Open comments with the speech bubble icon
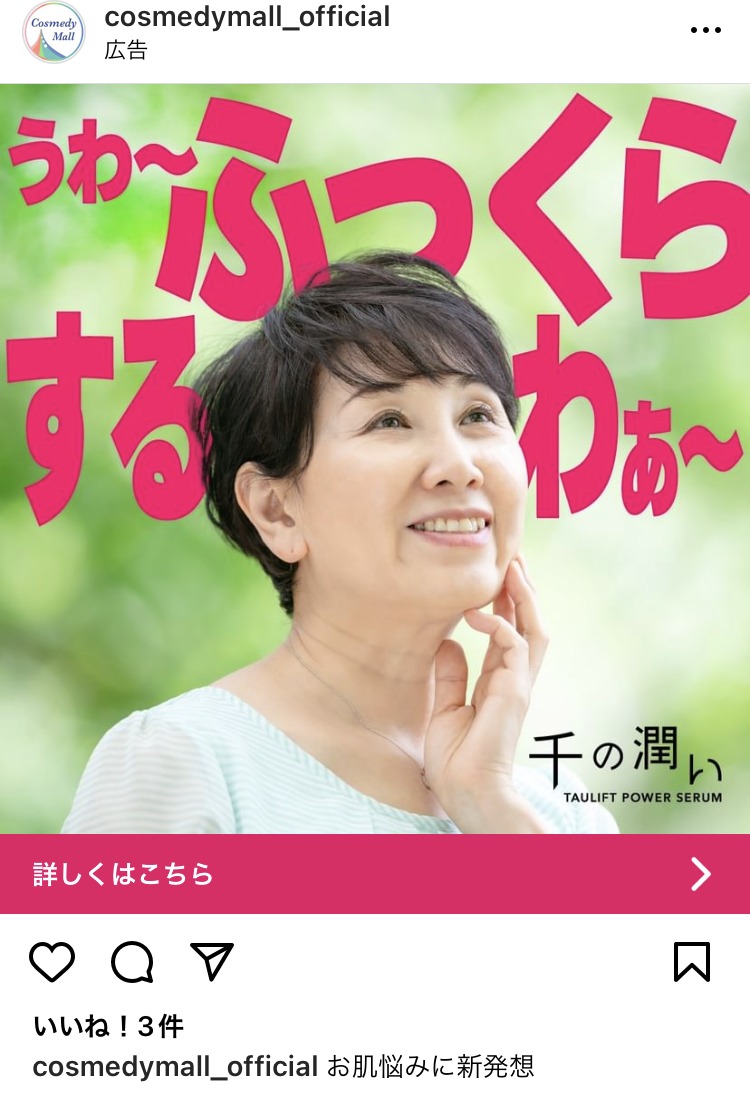 (132, 962)
